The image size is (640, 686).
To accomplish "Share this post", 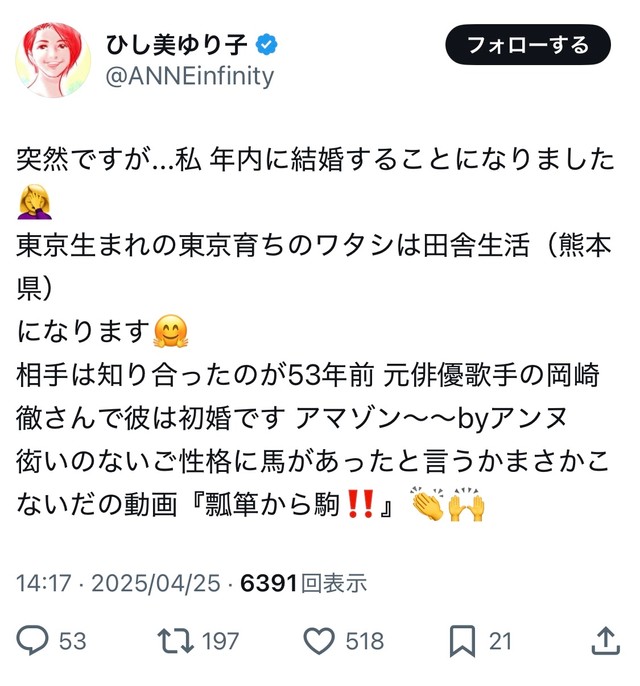I will coord(606,641).
